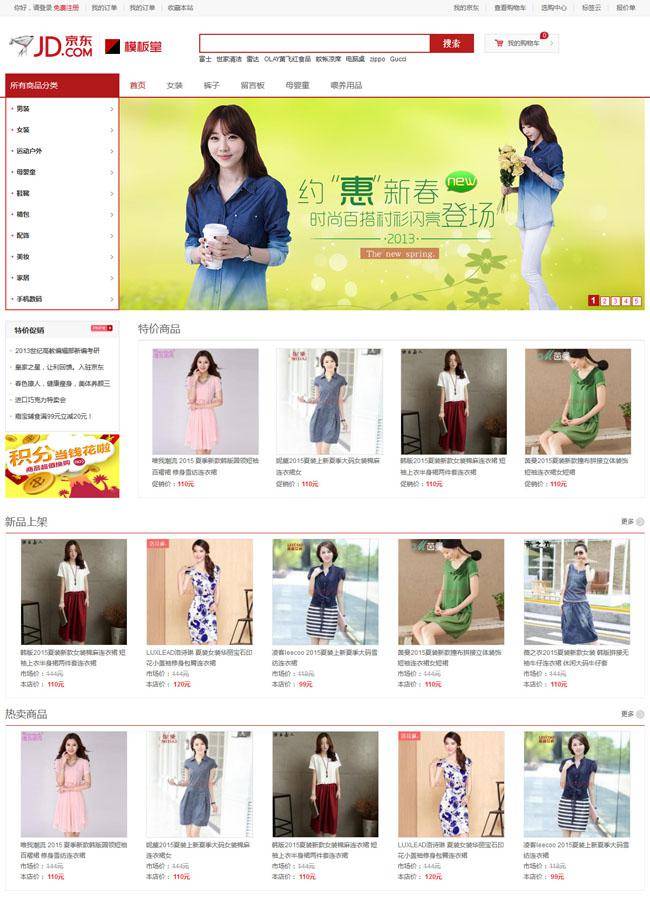
Task: Open the 喂养用品 tab
Action: point(346,86)
